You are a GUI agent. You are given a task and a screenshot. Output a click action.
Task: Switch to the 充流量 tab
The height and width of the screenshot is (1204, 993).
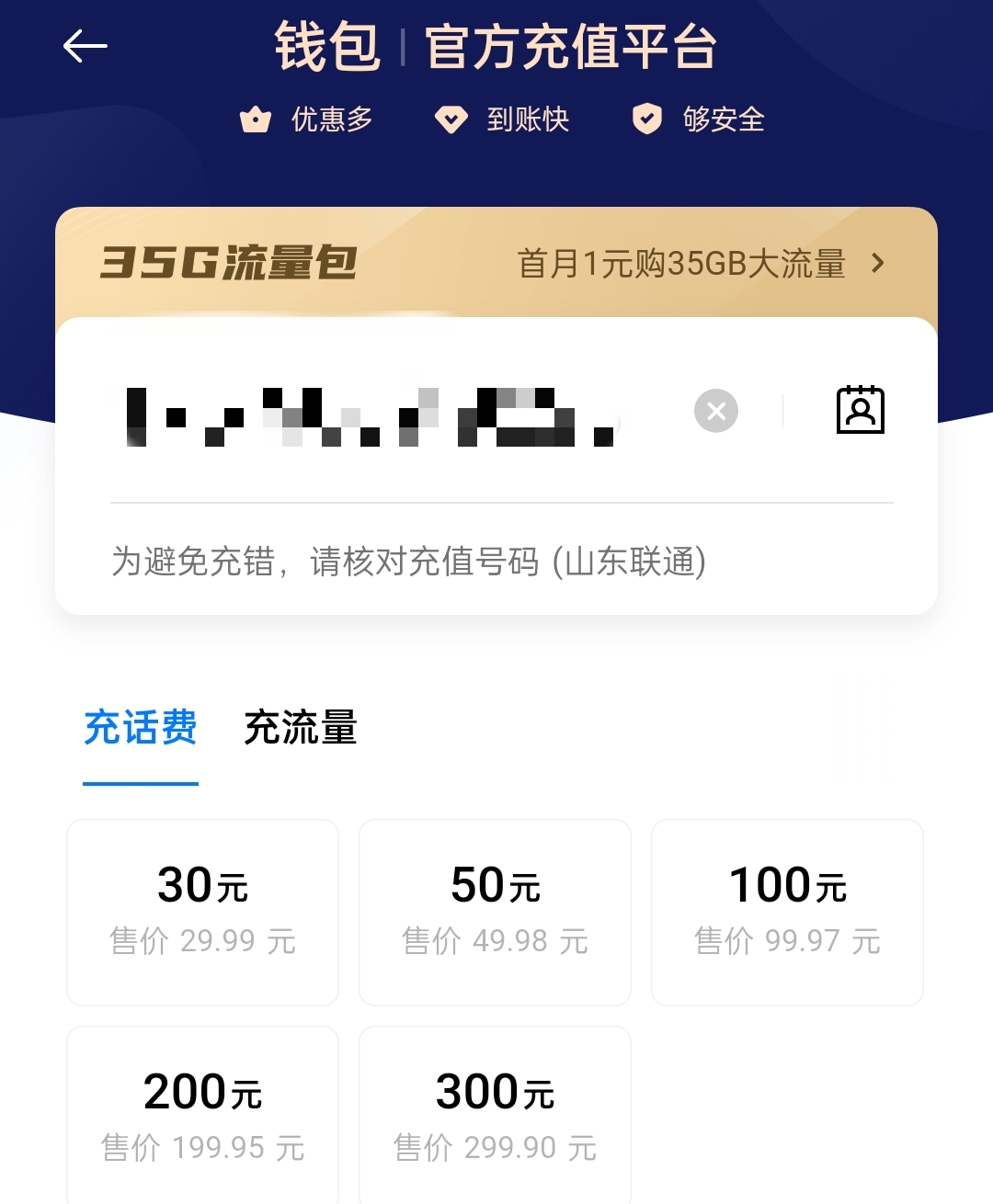click(300, 727)
